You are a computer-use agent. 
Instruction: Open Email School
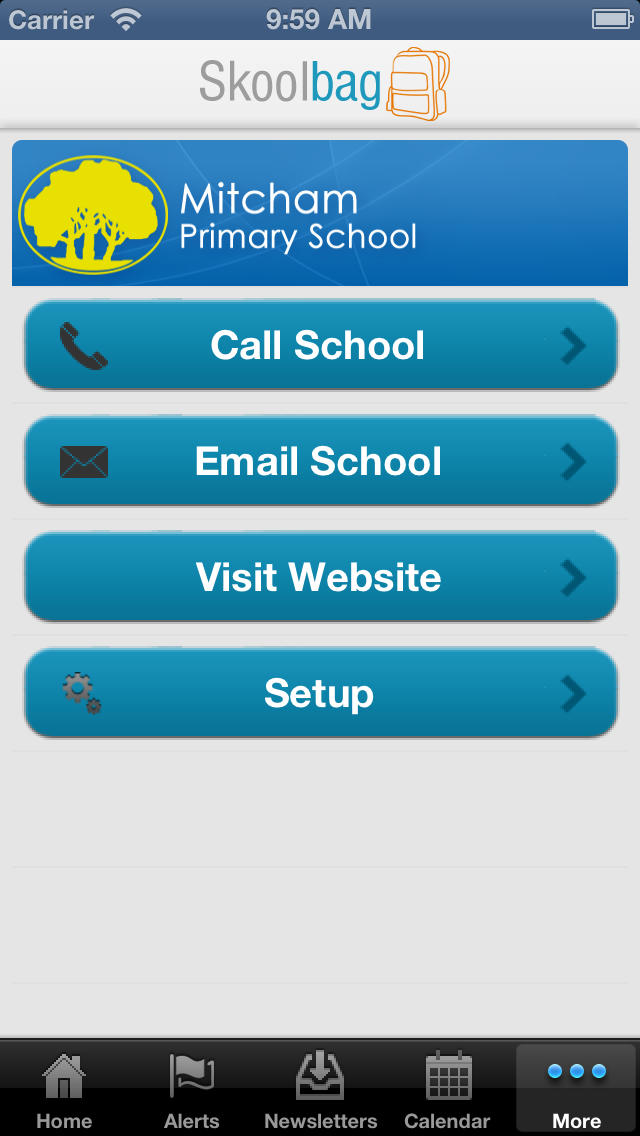coord(320,461)
